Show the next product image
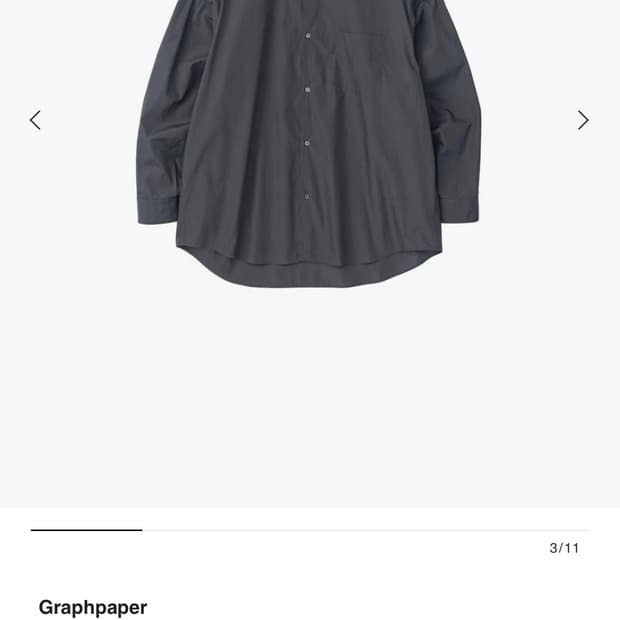This screenshot has height=620, width=620. click(583, 120)
